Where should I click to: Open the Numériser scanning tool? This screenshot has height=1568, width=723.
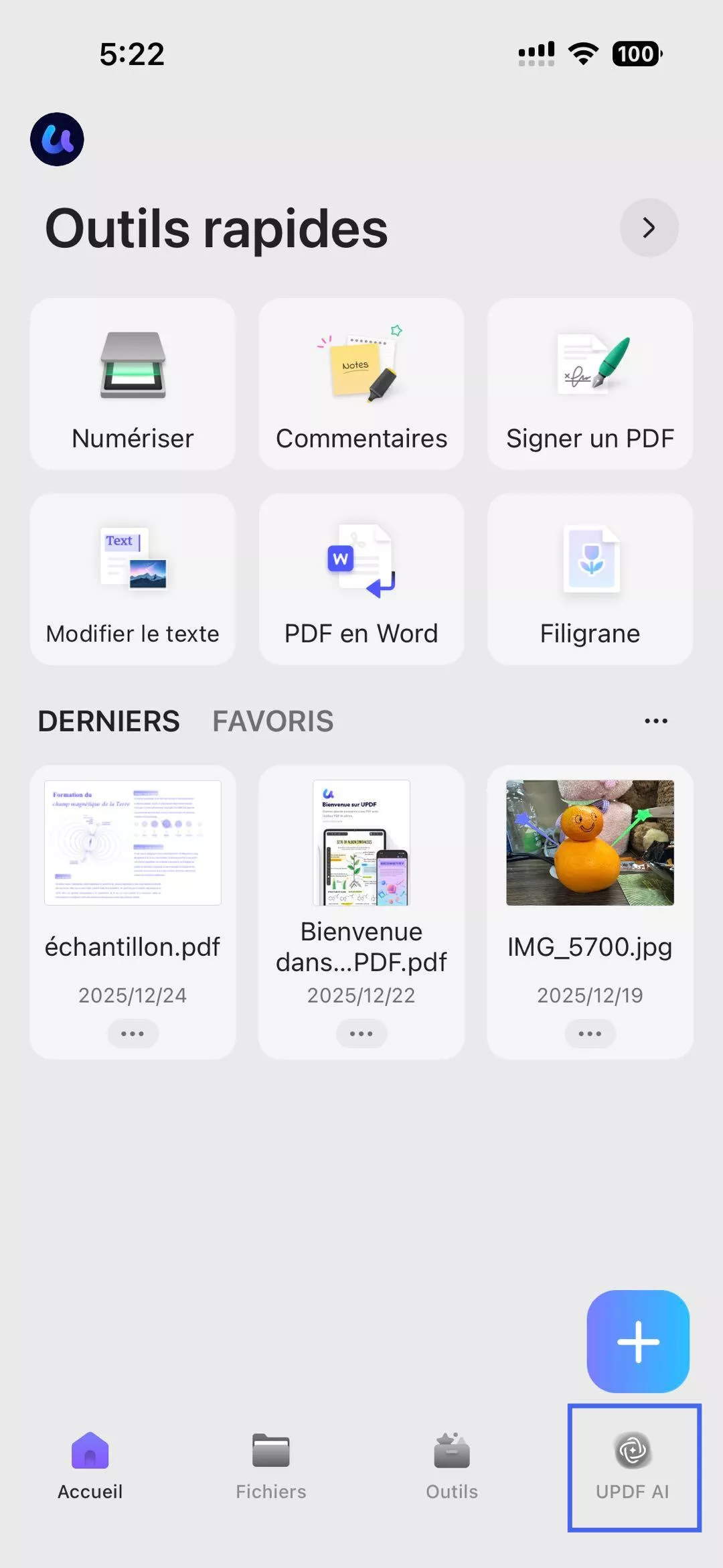132,383
